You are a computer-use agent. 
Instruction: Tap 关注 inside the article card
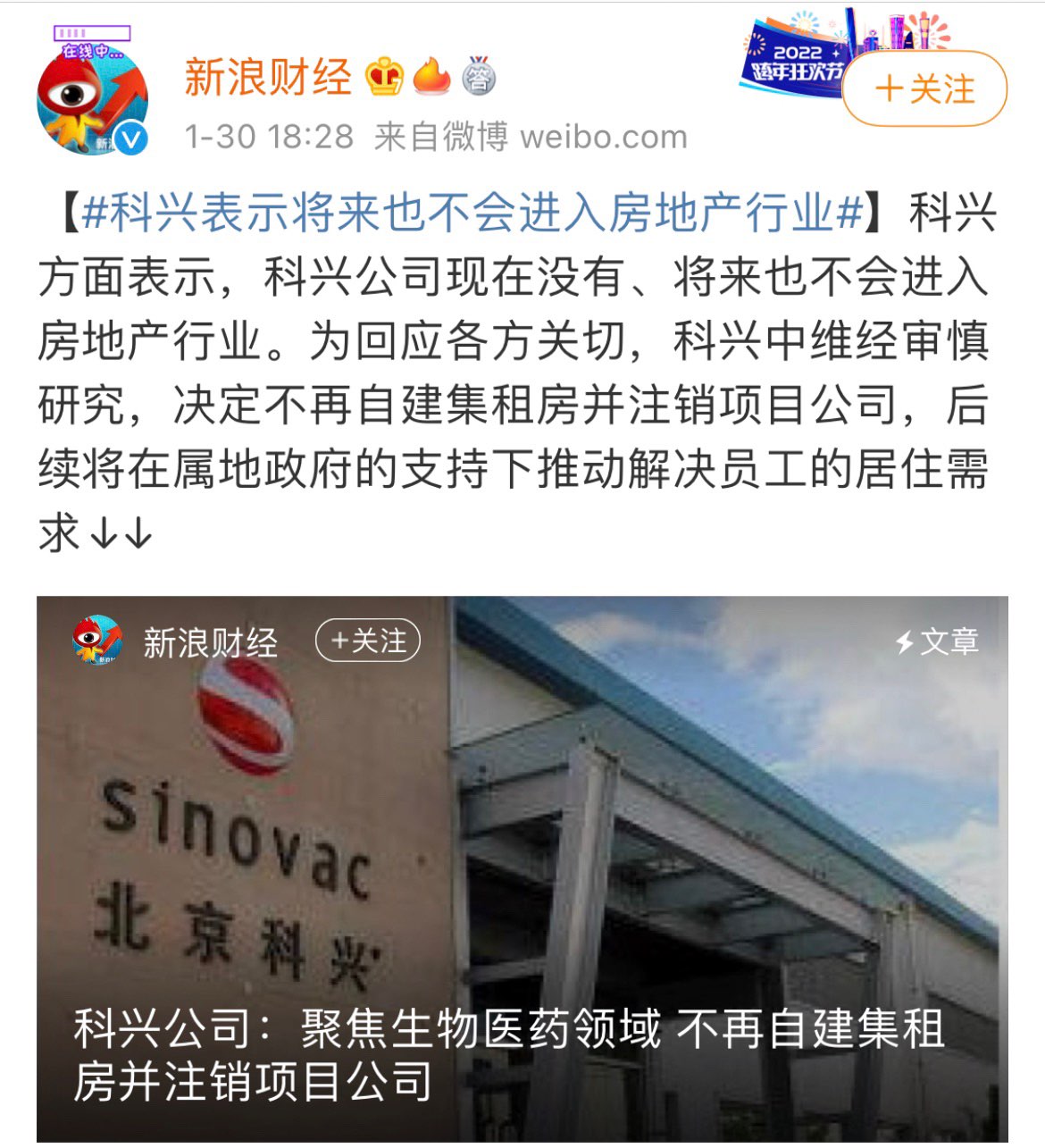(368, 641)
